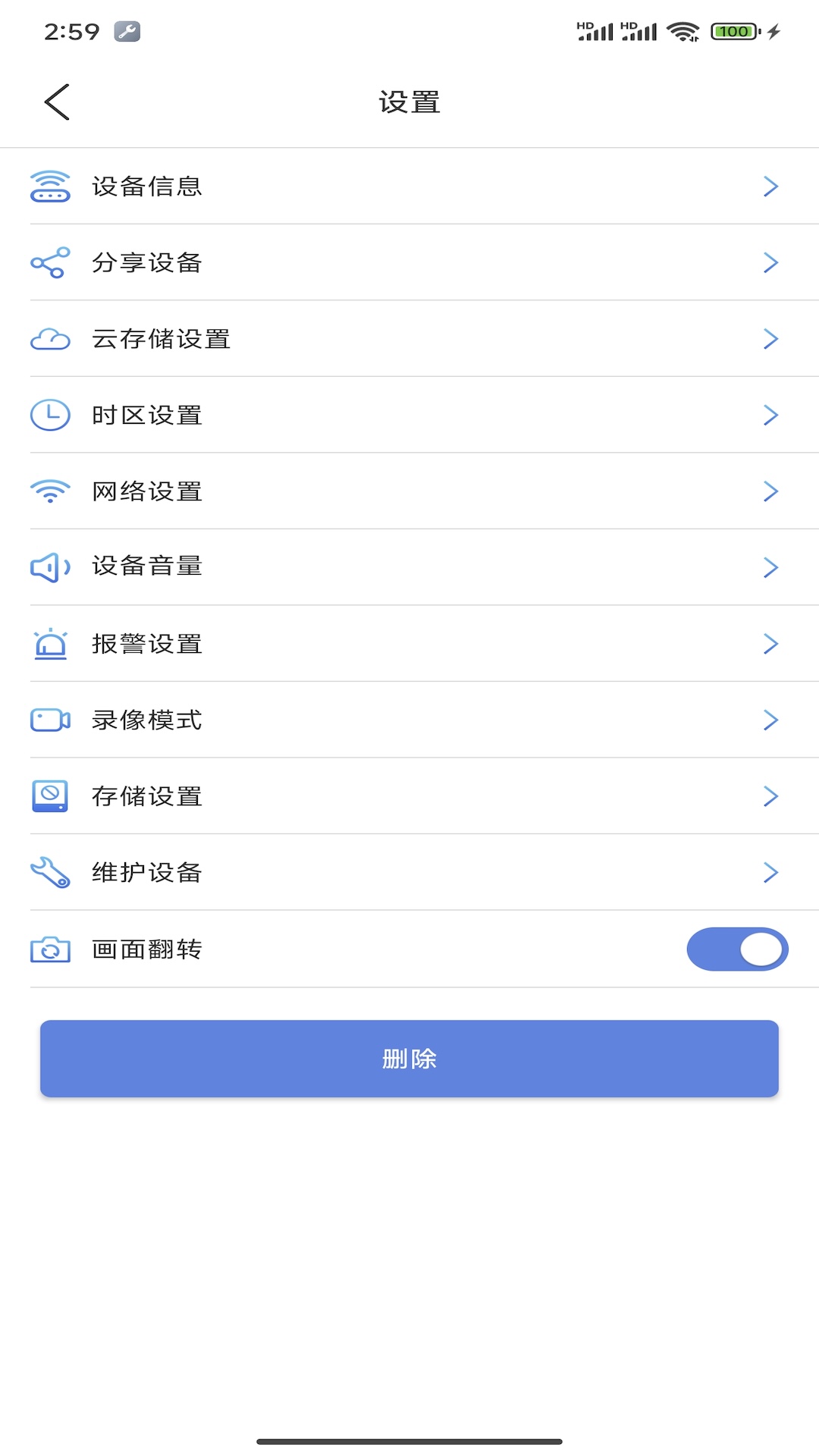Click the wrench icon for 维护设备
The image size is (819, 1456).
tap(51, 873)
